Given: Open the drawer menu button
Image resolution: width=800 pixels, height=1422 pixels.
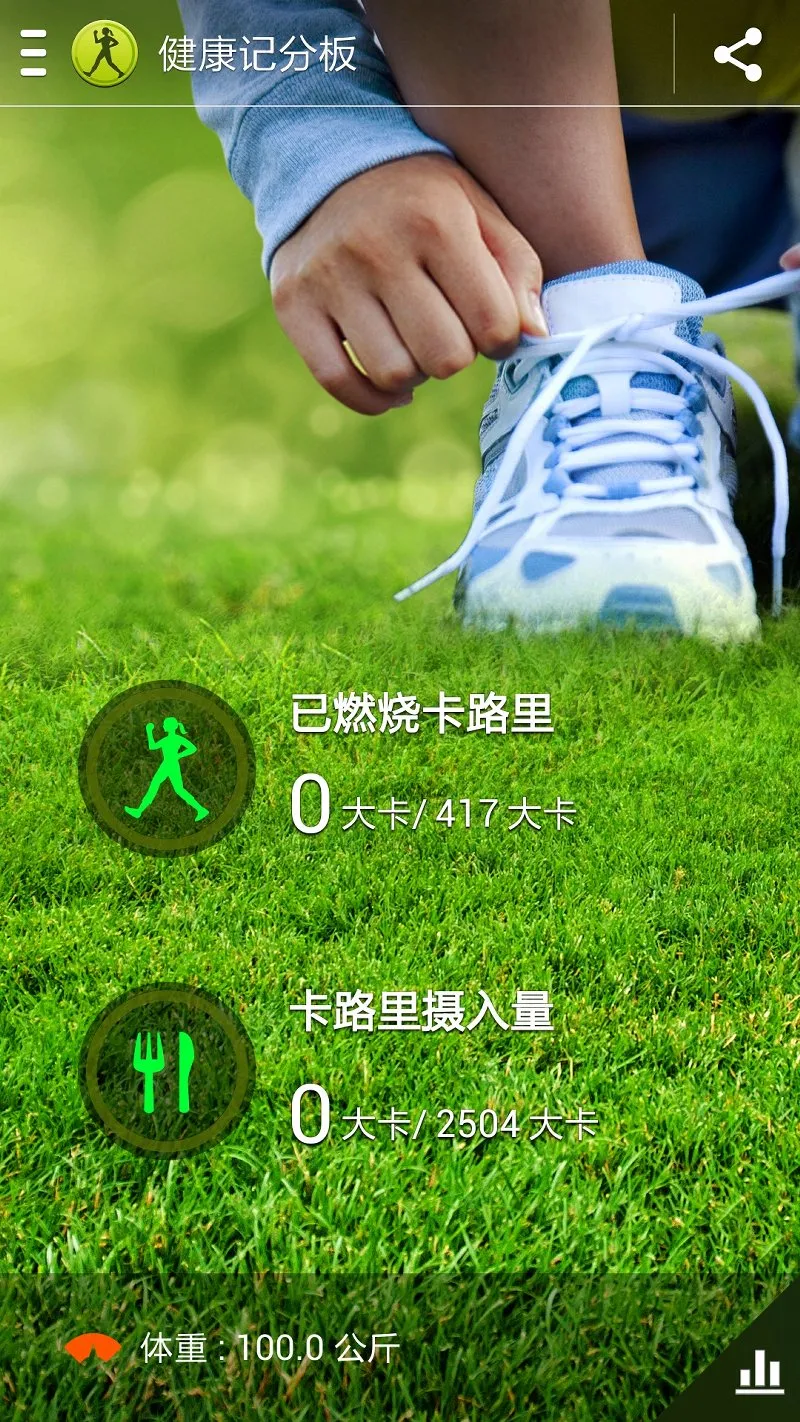Looking at the screenshot, I should tap(33, 53).
